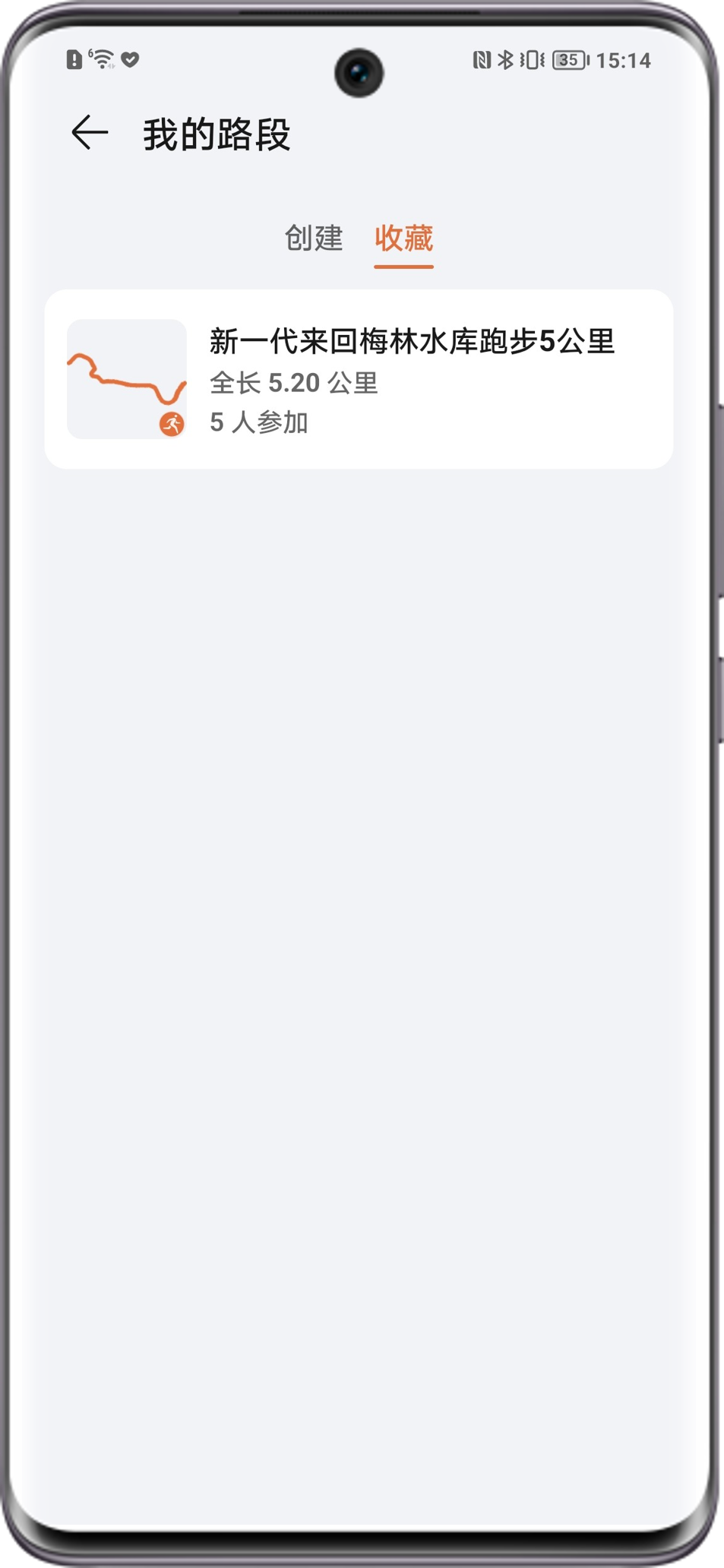This screenshot has width=724, height=1568.
Task: Select the 收藏 tab
Action: pyautogui.click(x=403, y=239)
